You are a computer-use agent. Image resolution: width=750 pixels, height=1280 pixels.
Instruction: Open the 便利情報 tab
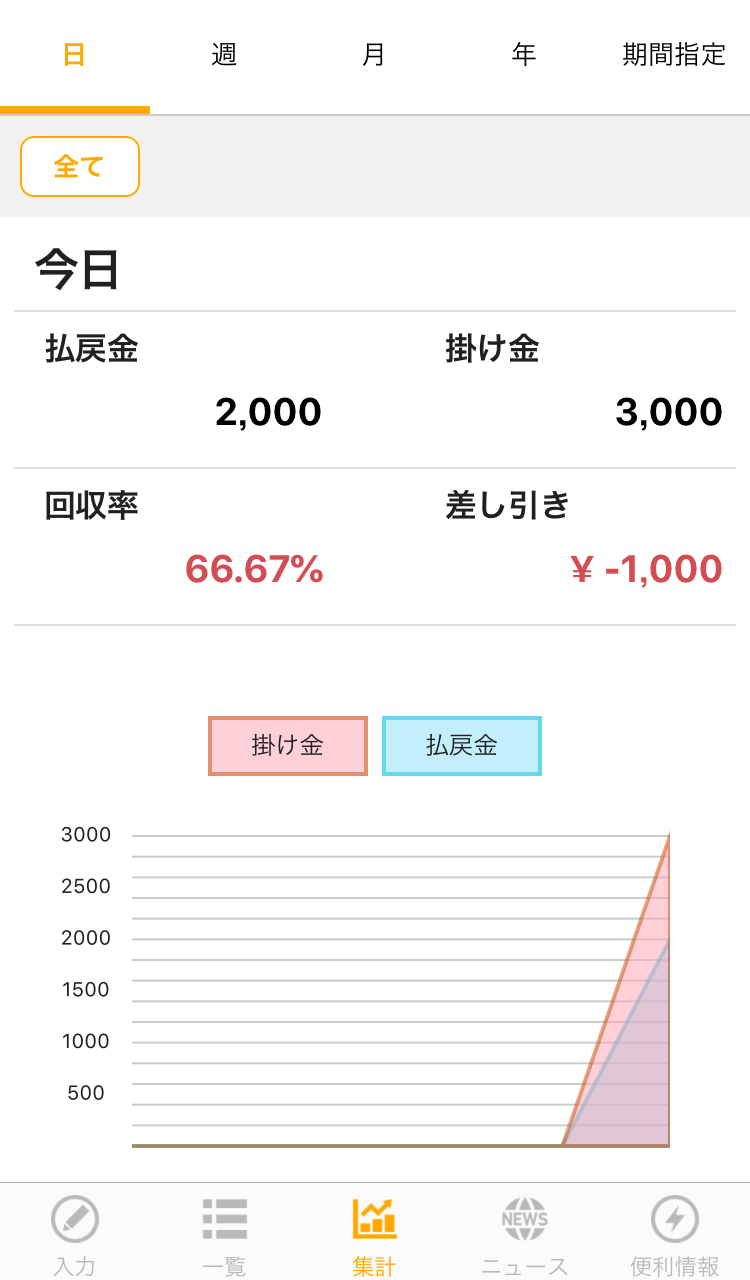coord(675,1233)
